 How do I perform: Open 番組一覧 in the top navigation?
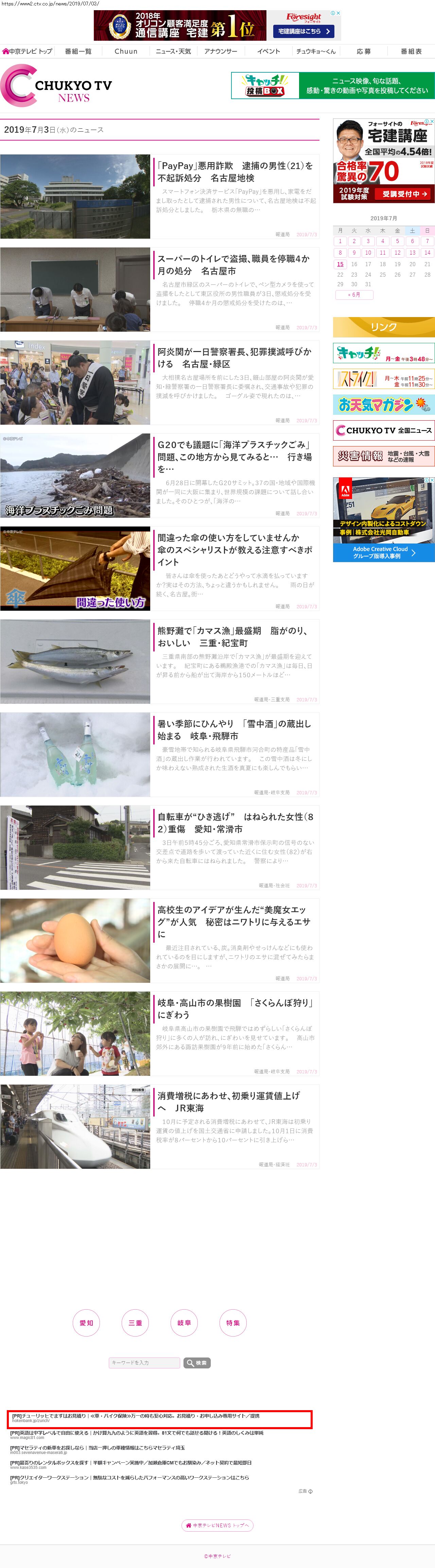click(x=78, y=51)
